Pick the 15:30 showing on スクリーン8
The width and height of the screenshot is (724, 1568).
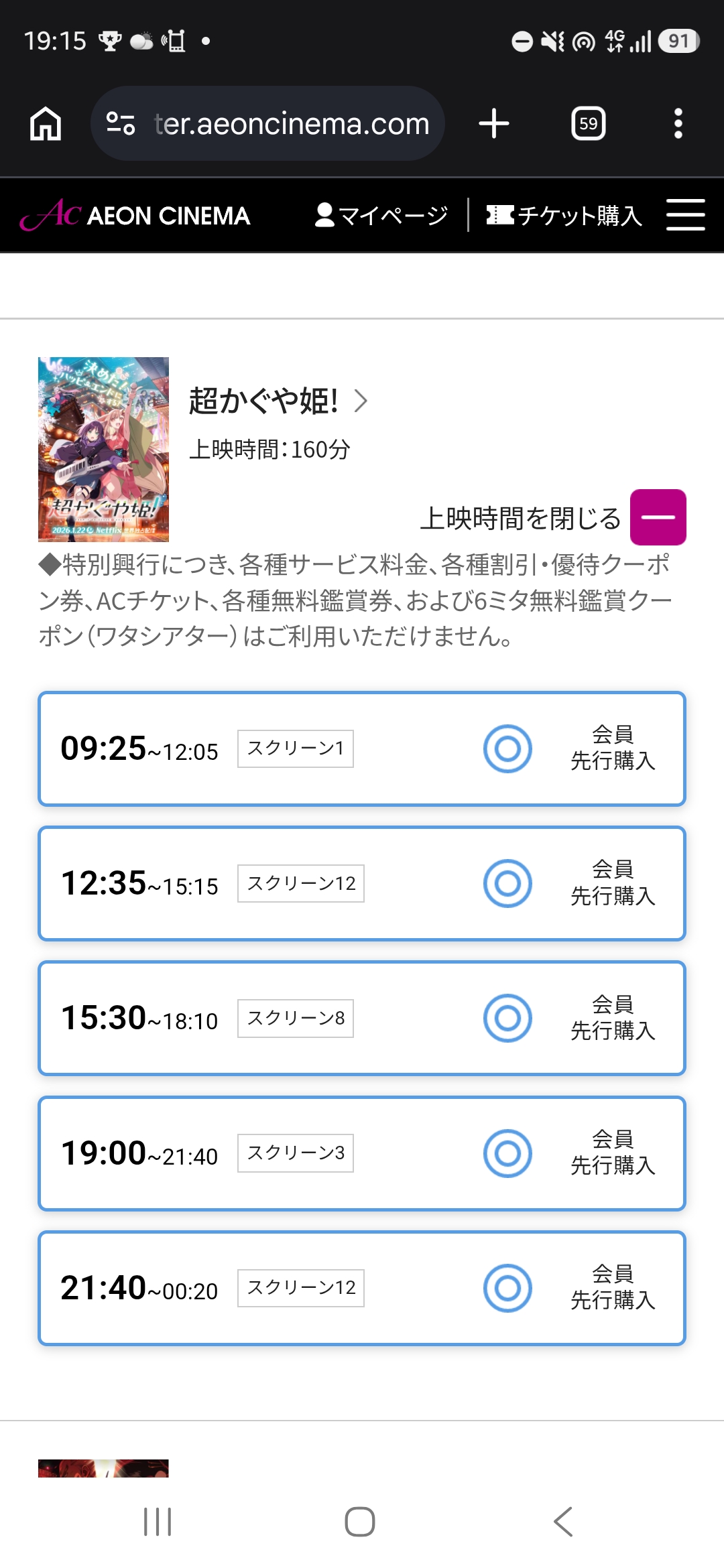tap(362, 1018)
